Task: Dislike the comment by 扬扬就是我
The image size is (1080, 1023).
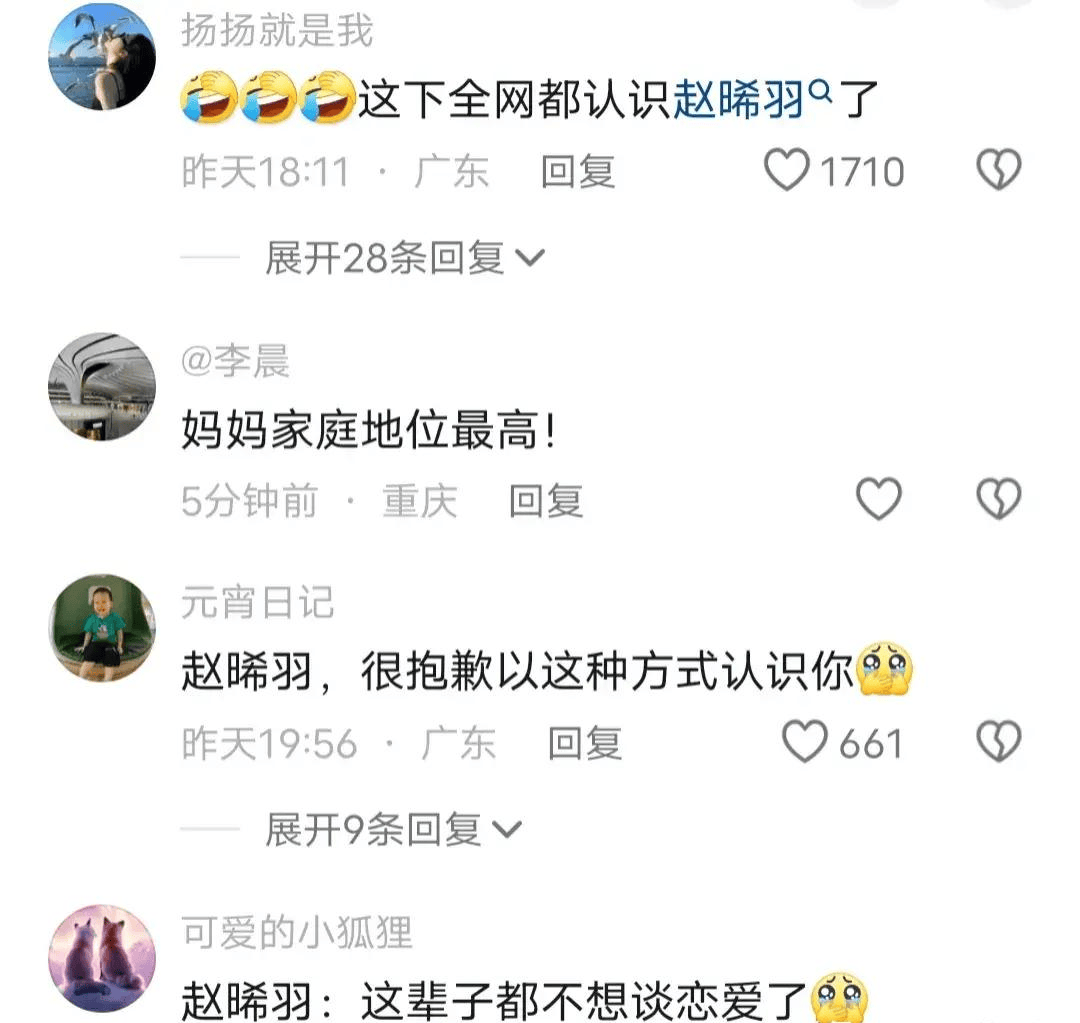Action: [x=998, y=171]
